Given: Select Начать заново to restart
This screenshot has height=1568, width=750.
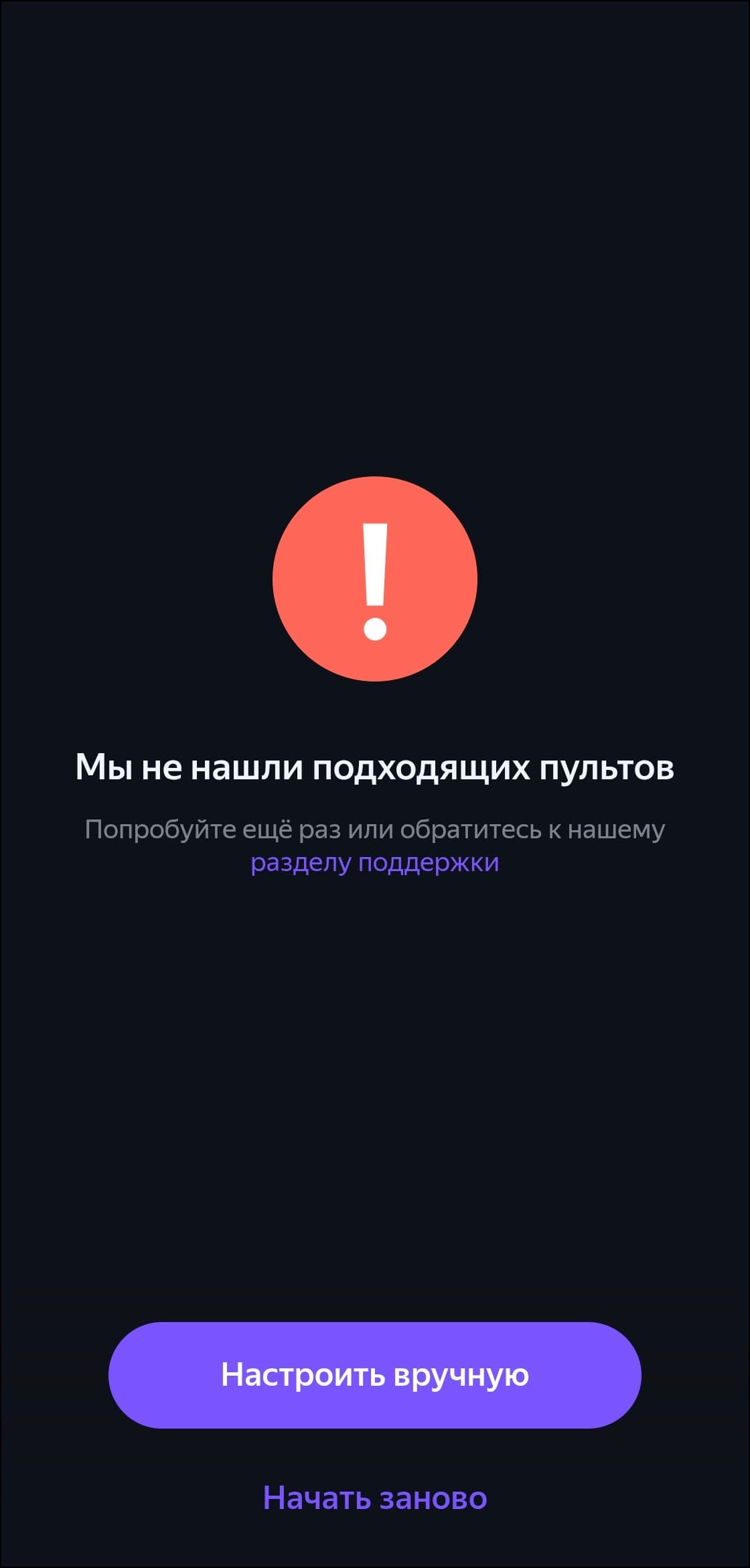Looking at the screenshot, I should click(374, 1498).
